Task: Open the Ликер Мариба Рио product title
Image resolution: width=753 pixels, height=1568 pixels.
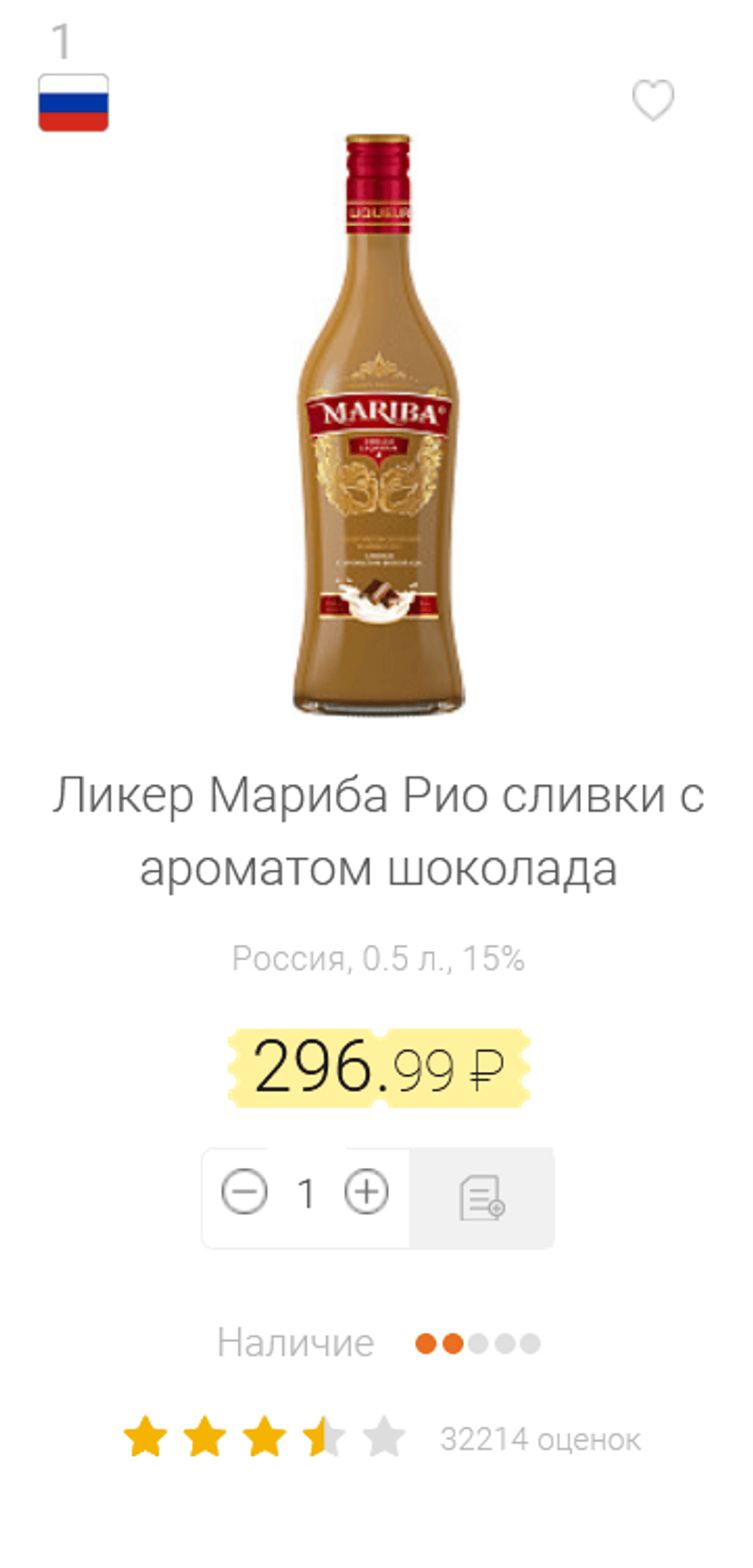Action: coord(378,831)
